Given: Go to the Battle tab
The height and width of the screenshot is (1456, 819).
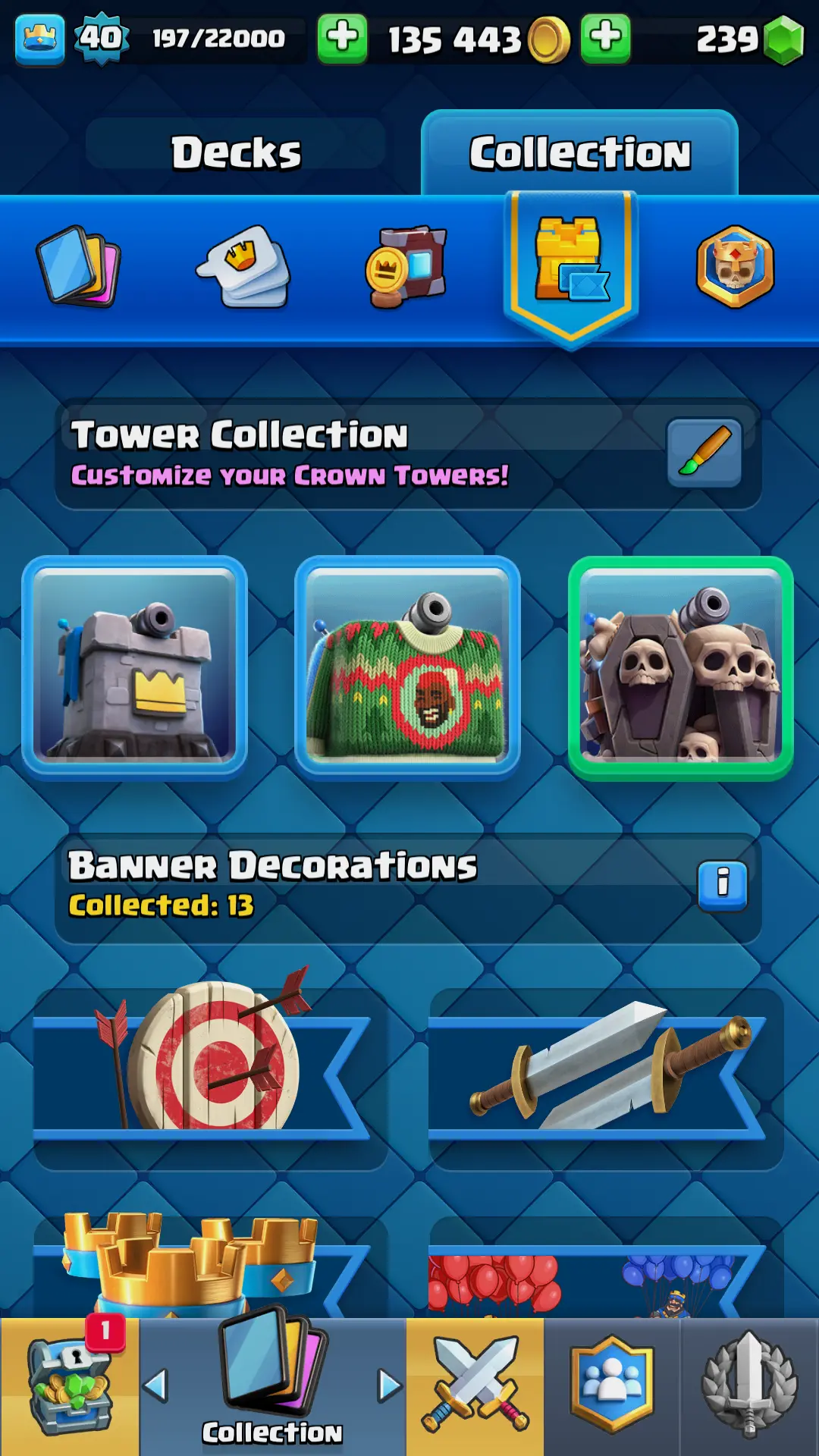Looking at the screenshot, I should pyautogui.click(x=475, y=1386).
